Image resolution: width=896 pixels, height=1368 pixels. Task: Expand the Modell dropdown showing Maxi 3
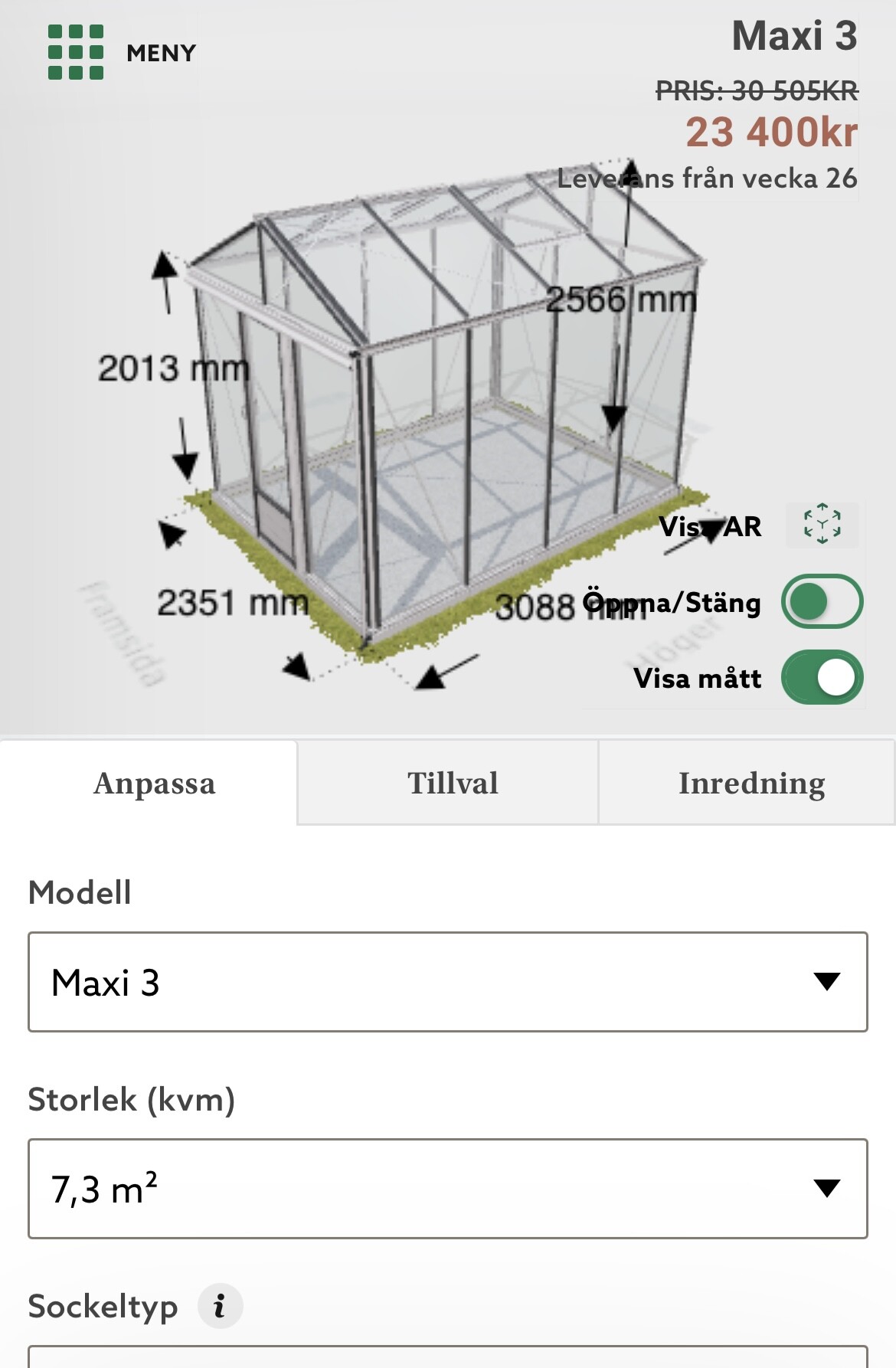pos(447,982)
